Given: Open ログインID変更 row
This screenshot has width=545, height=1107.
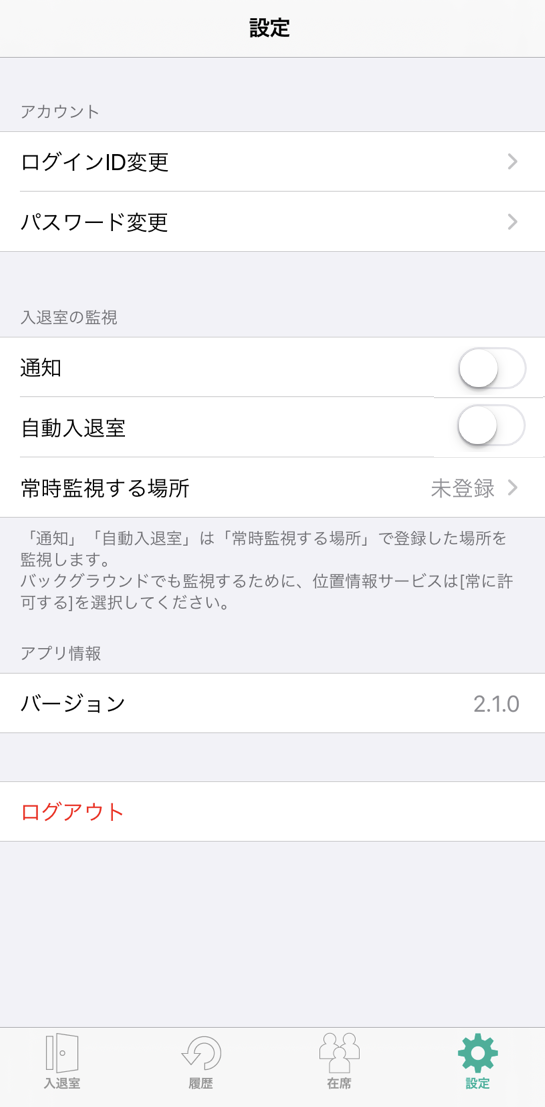Looking at the screenshot, I should click(272, 162).
